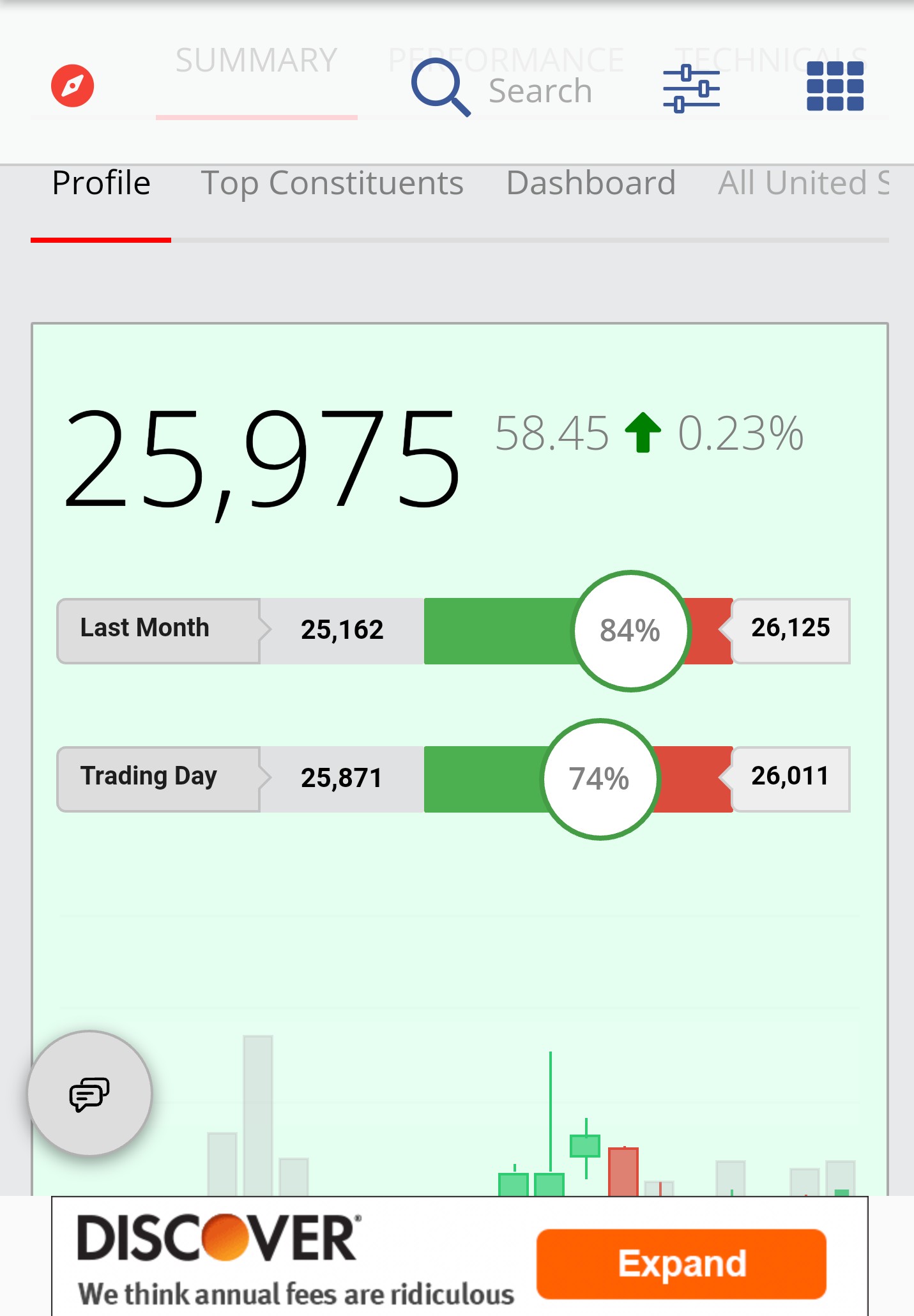
Task: Expand the Discover ad banner
Action: pyautogui.click(x=681, y=1264)
